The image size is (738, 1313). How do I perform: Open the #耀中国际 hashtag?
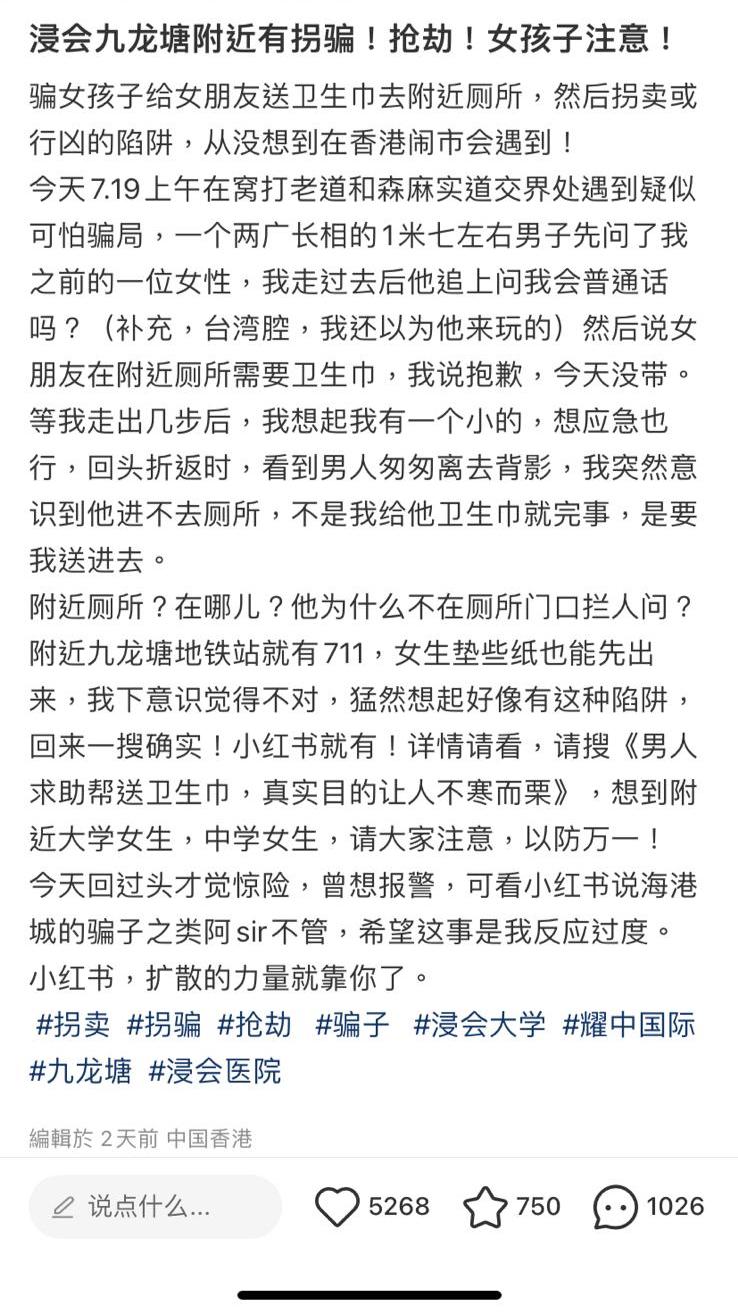coord(628,1024)
